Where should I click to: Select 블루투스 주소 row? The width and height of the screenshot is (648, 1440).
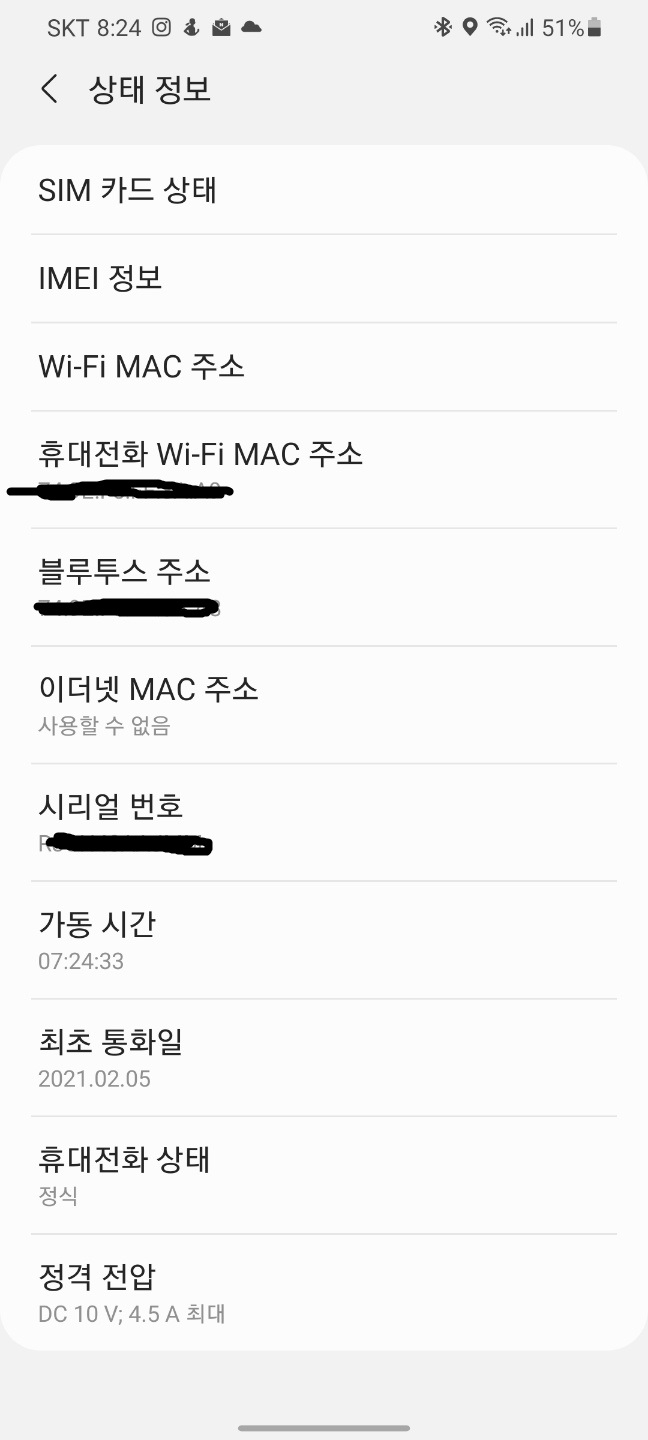coord(324,587)
